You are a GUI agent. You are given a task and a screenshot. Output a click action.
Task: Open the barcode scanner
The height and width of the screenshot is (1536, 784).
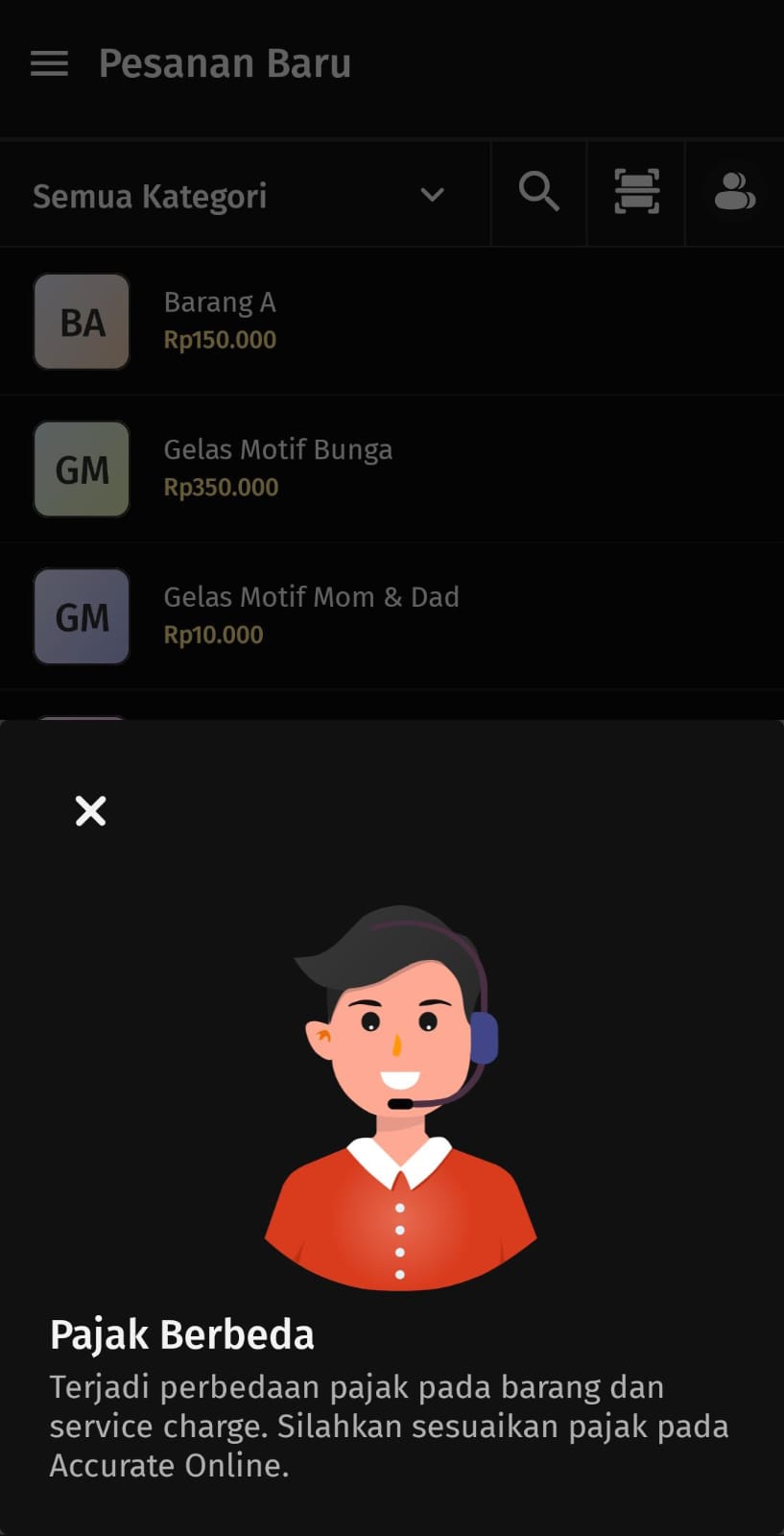[x=636, y=192]
